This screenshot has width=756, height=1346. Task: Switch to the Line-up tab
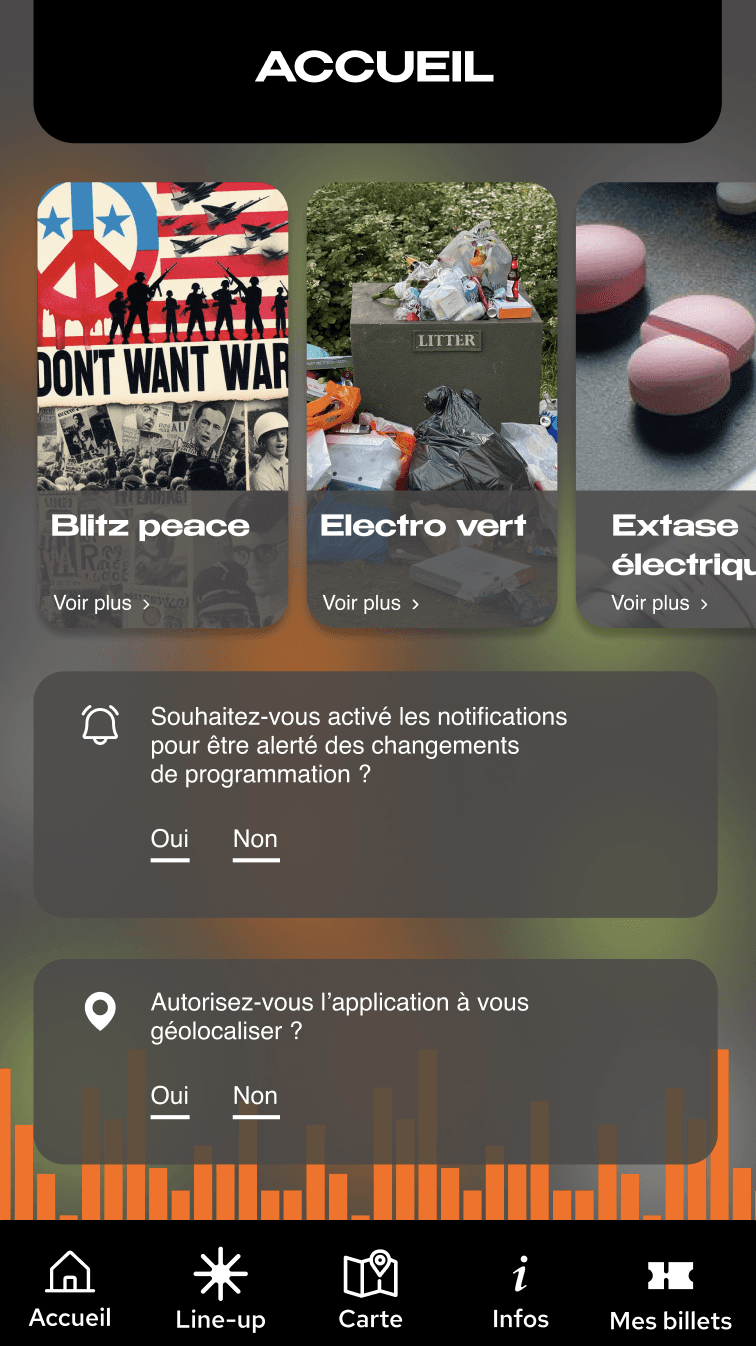[x=220, y=1288]
